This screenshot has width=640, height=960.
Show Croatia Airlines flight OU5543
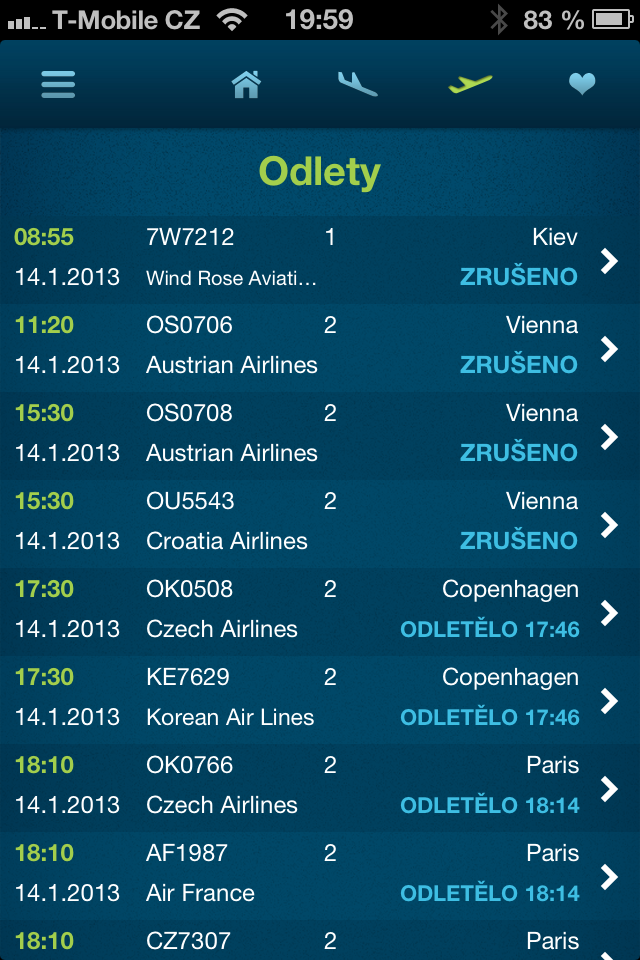320,523
